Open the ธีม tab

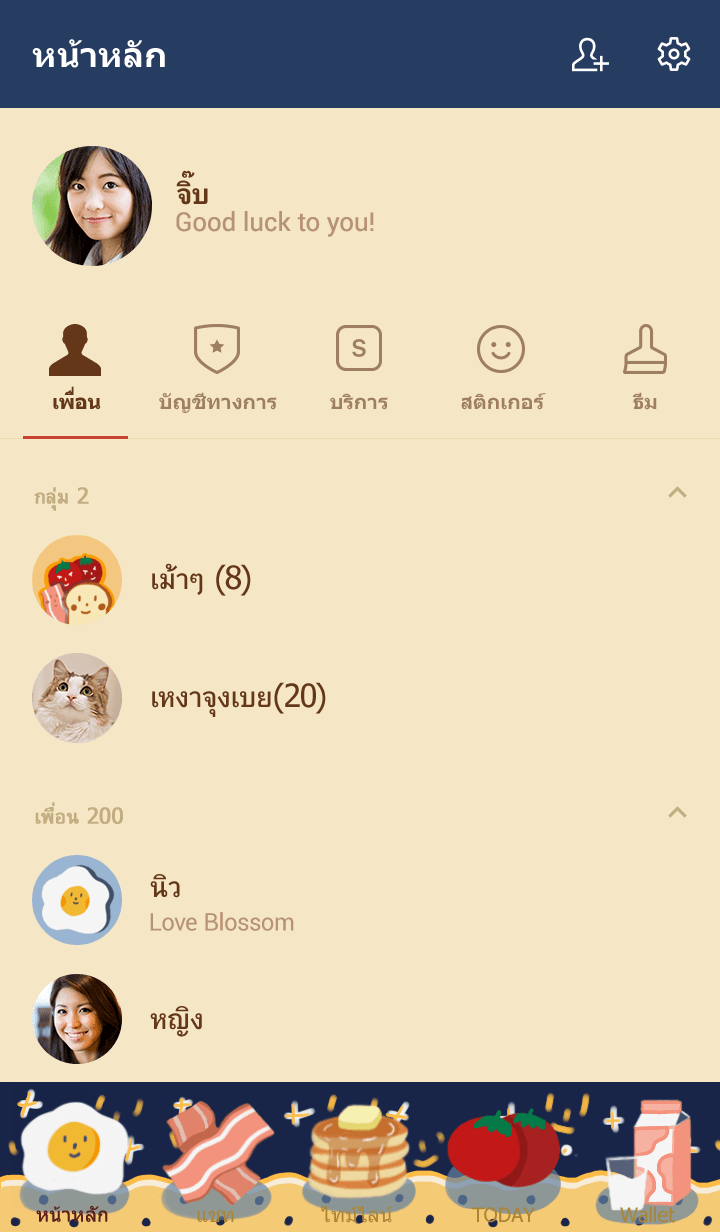coord(645,369)
